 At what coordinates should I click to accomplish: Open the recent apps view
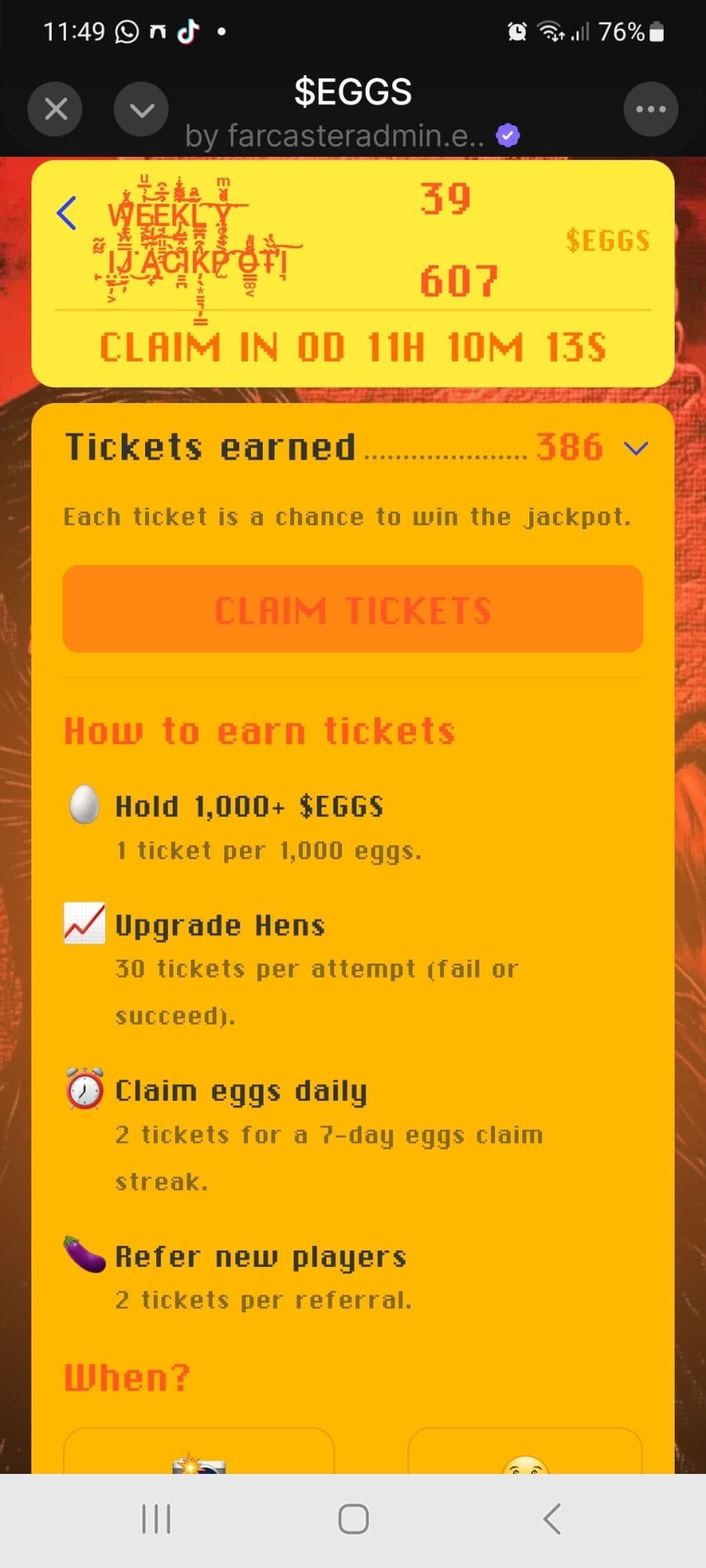pos(156,1519)
